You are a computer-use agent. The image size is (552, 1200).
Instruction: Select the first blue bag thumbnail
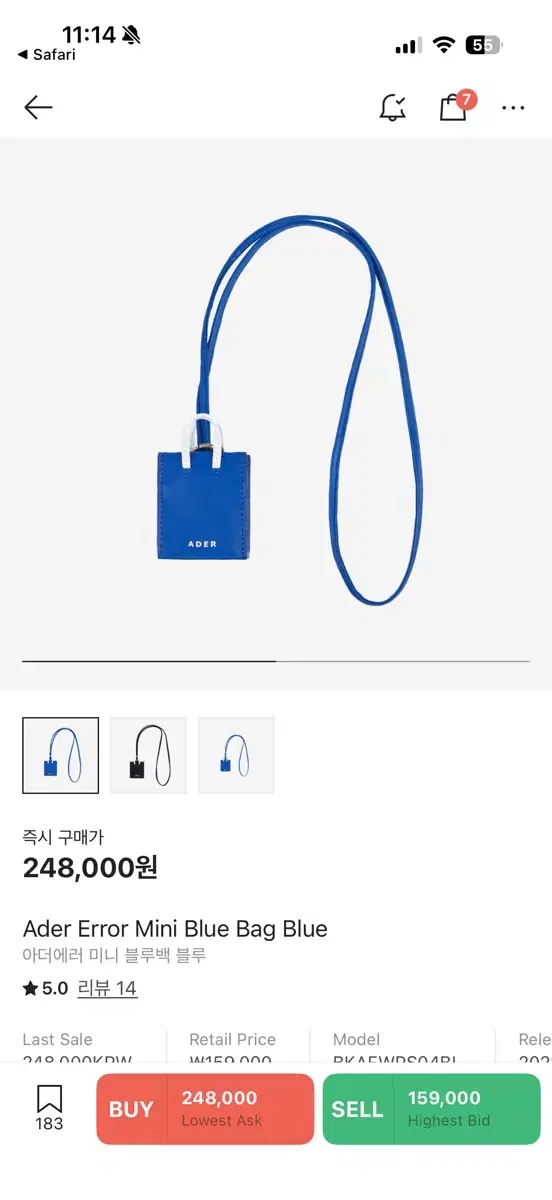(61, 755)
